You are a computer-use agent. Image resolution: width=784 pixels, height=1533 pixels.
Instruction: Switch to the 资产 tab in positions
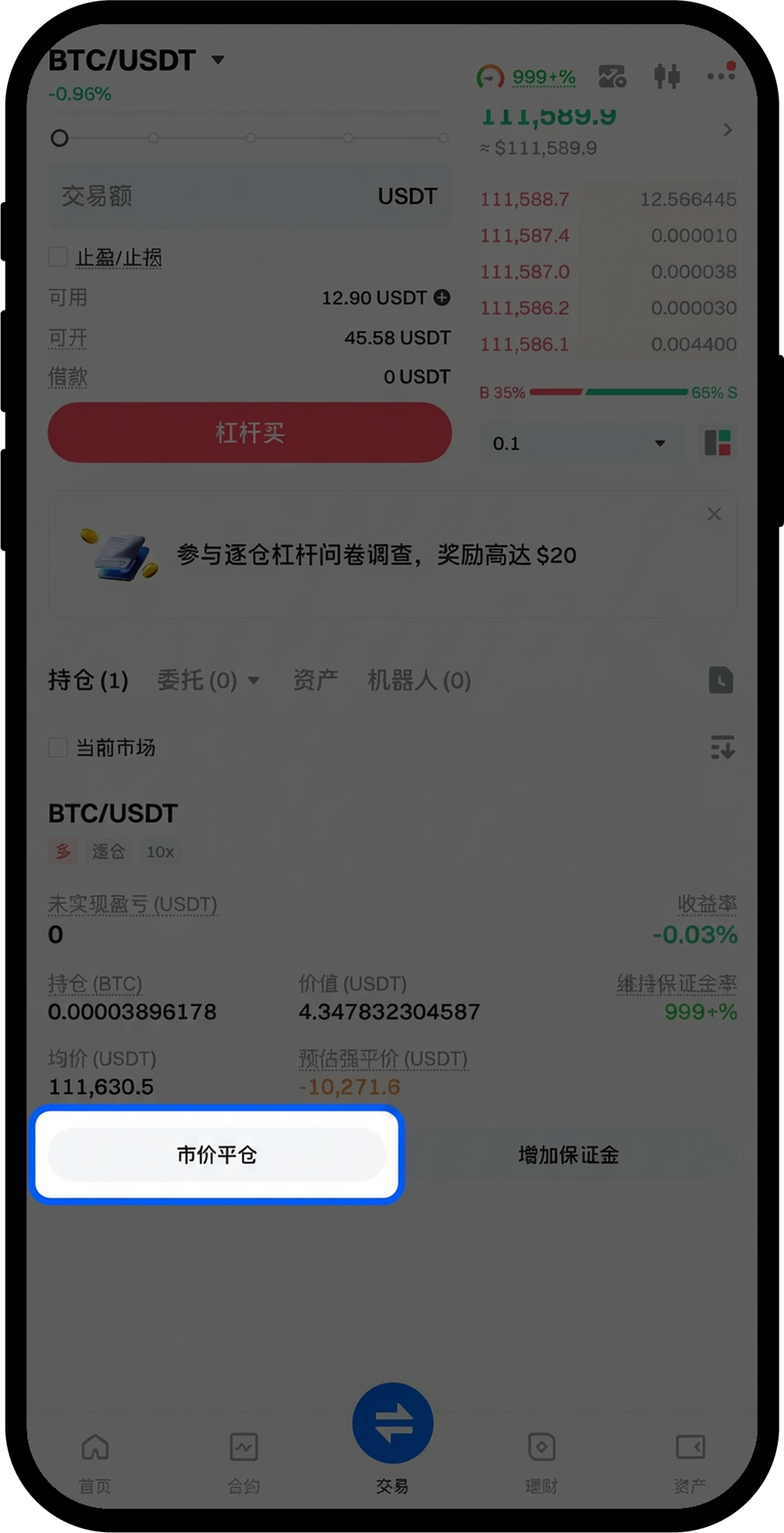315,680
